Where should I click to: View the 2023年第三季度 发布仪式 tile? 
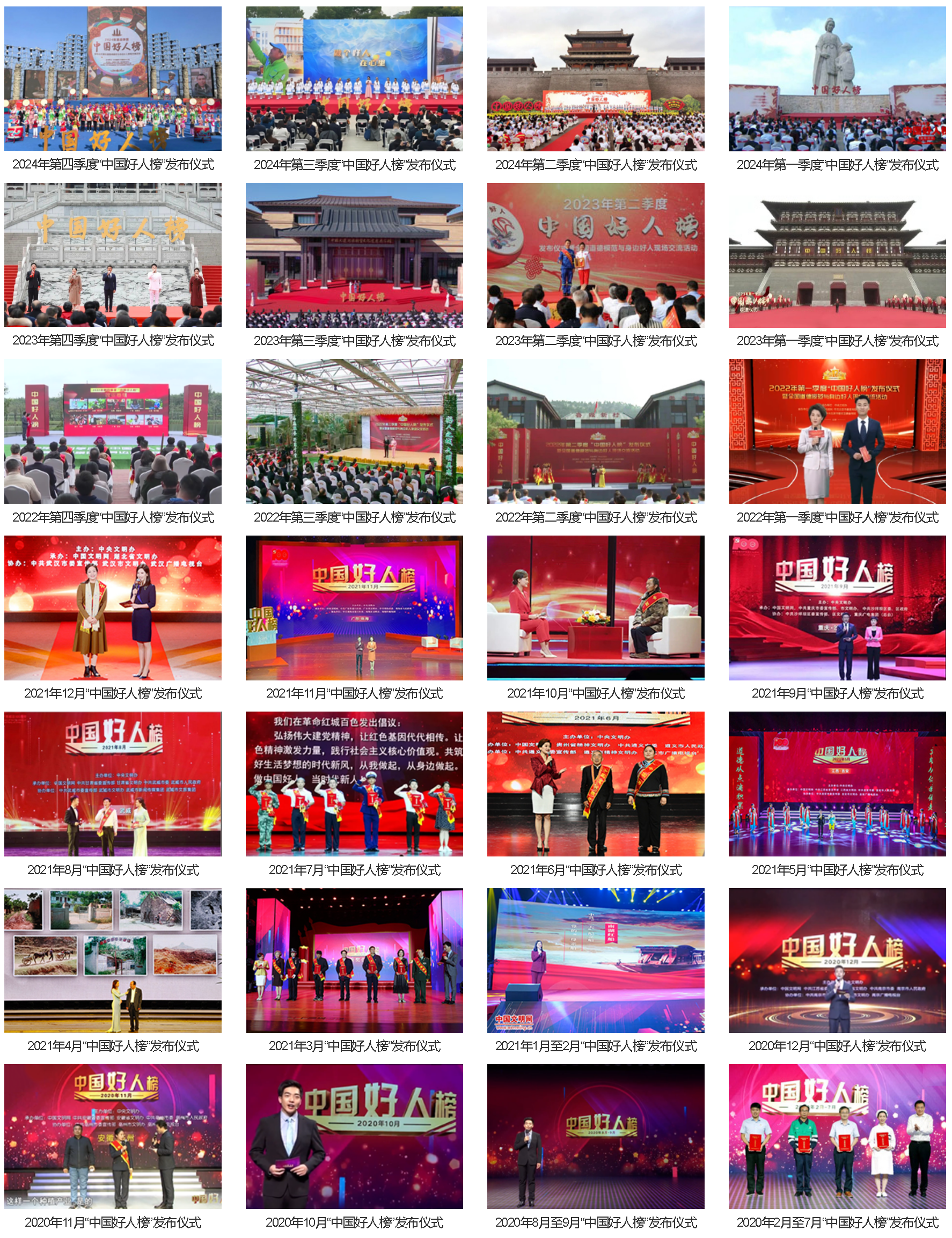(354, 255)
